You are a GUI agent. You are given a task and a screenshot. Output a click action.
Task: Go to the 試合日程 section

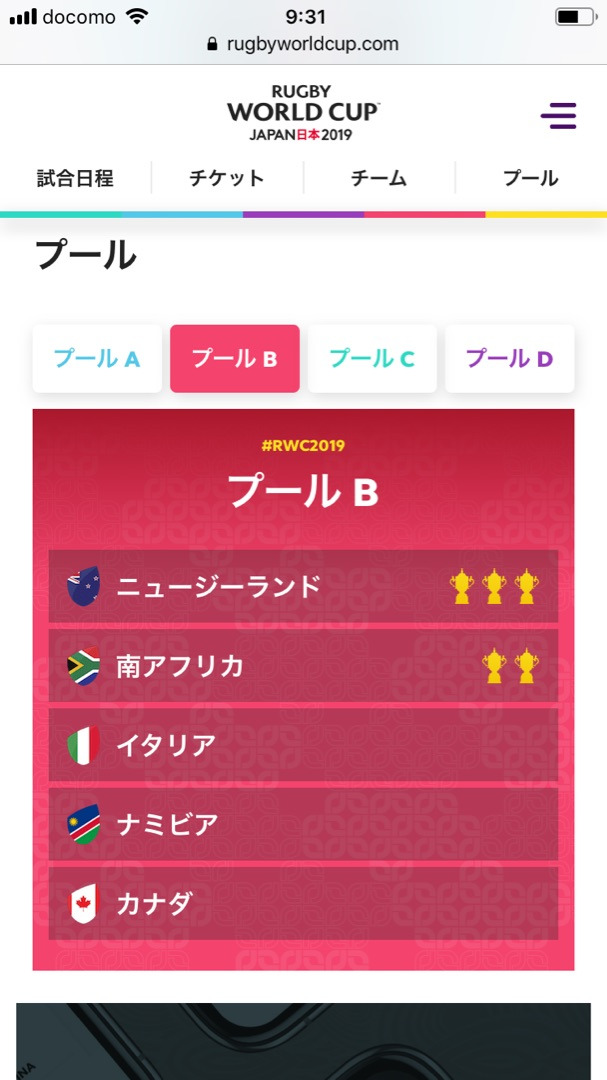75,178
